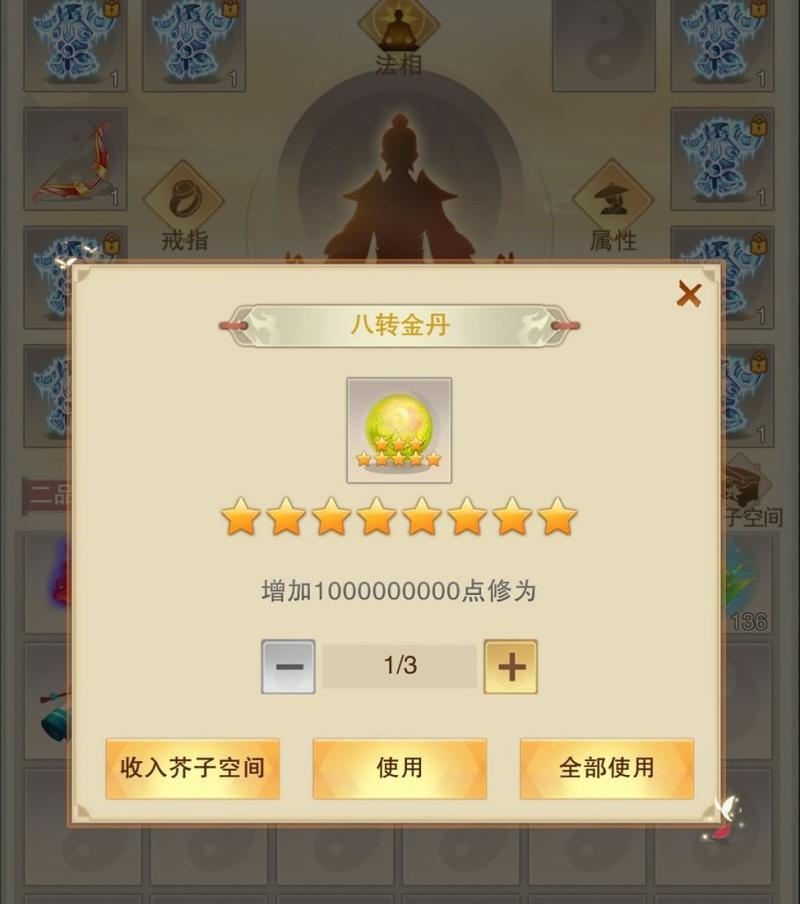This screenshot has height=904, width=800.
Task: Decrease the quantity with the minus button
Action: [x=288, y=667]
